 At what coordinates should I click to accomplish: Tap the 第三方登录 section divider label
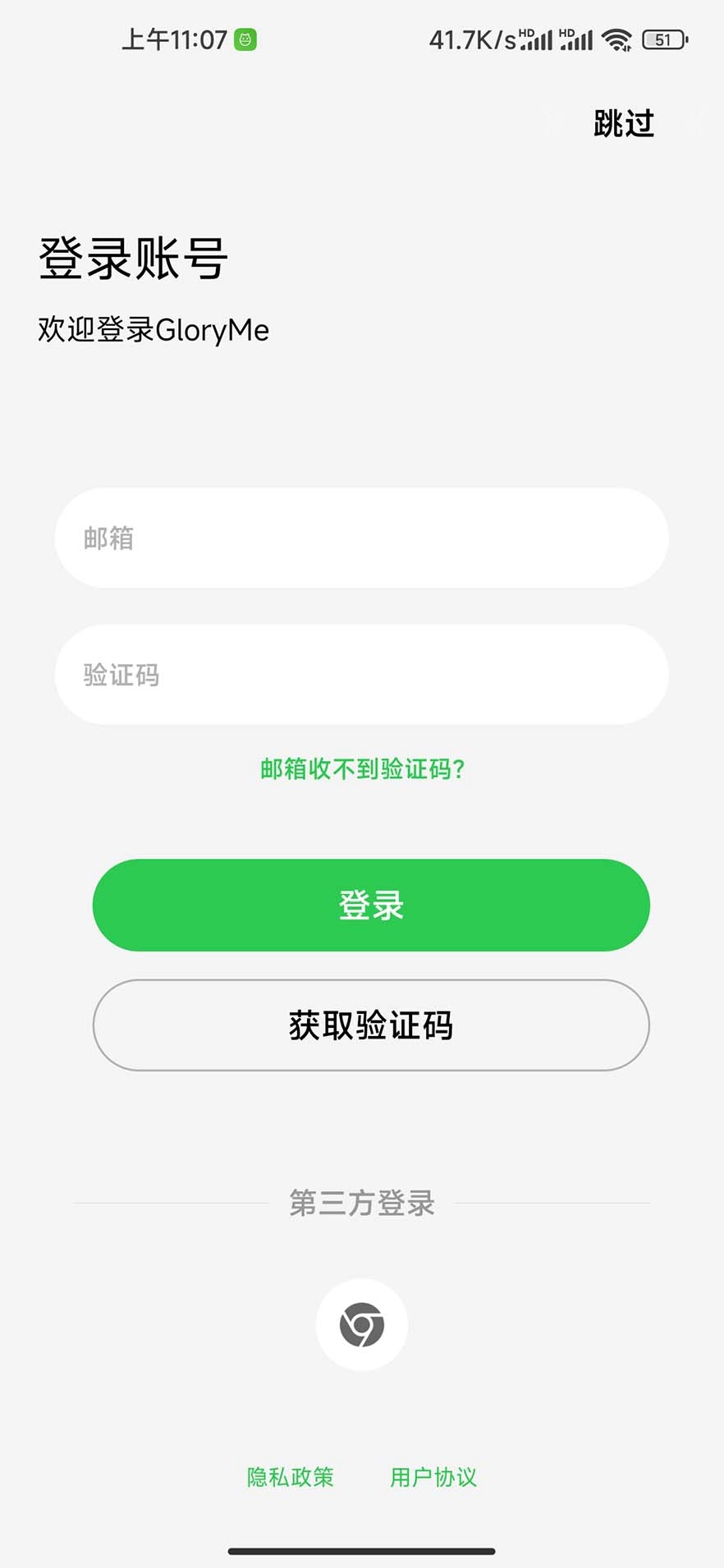coord(361,1204)
